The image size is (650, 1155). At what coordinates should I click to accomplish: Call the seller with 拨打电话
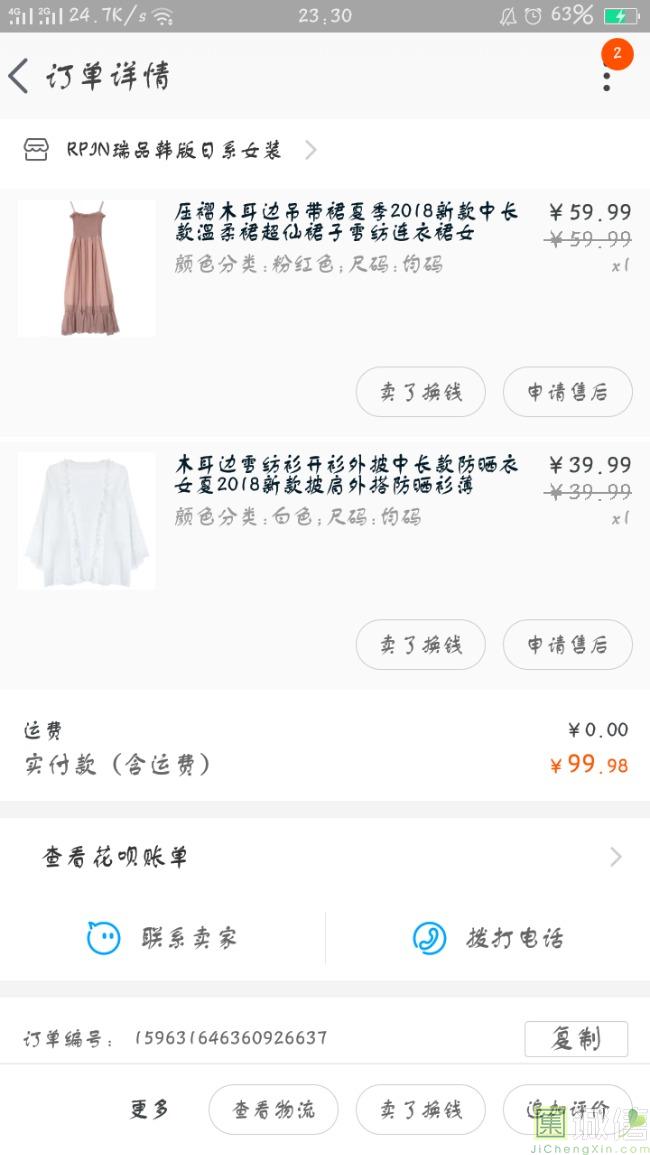[x=488, y=938]
